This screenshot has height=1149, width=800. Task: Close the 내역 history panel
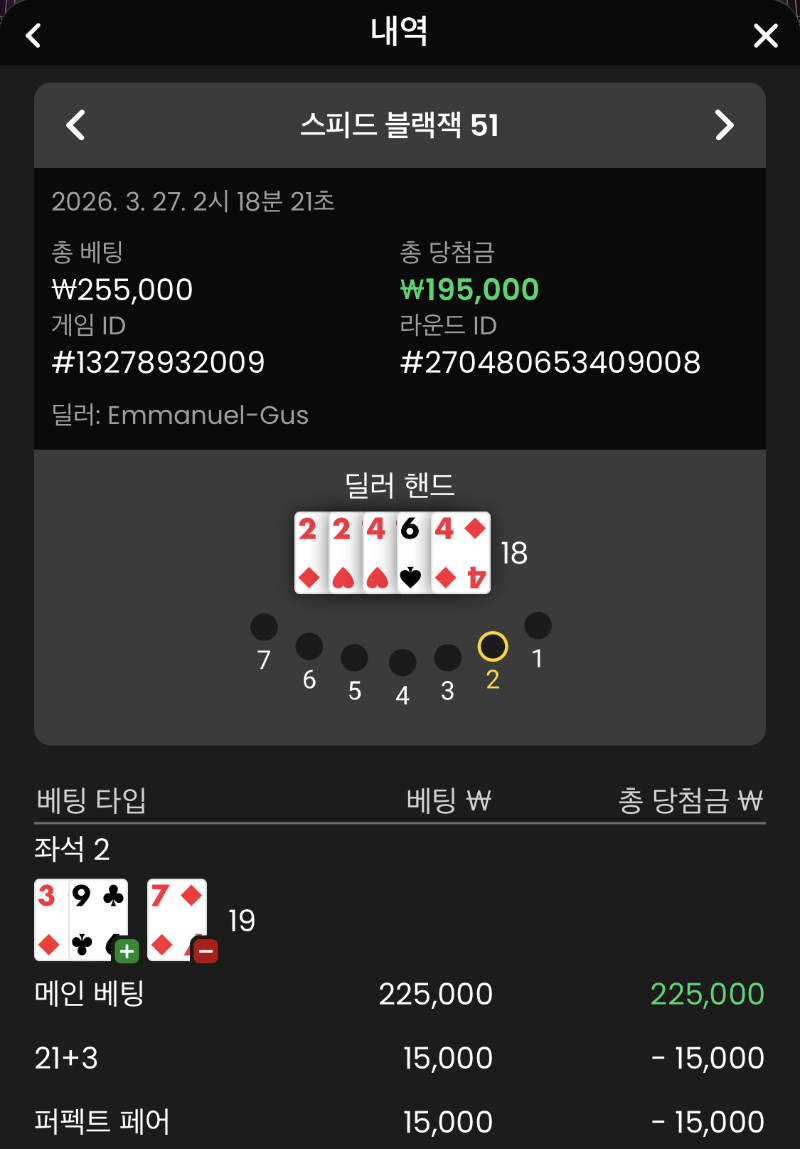[x=765, y=36]
